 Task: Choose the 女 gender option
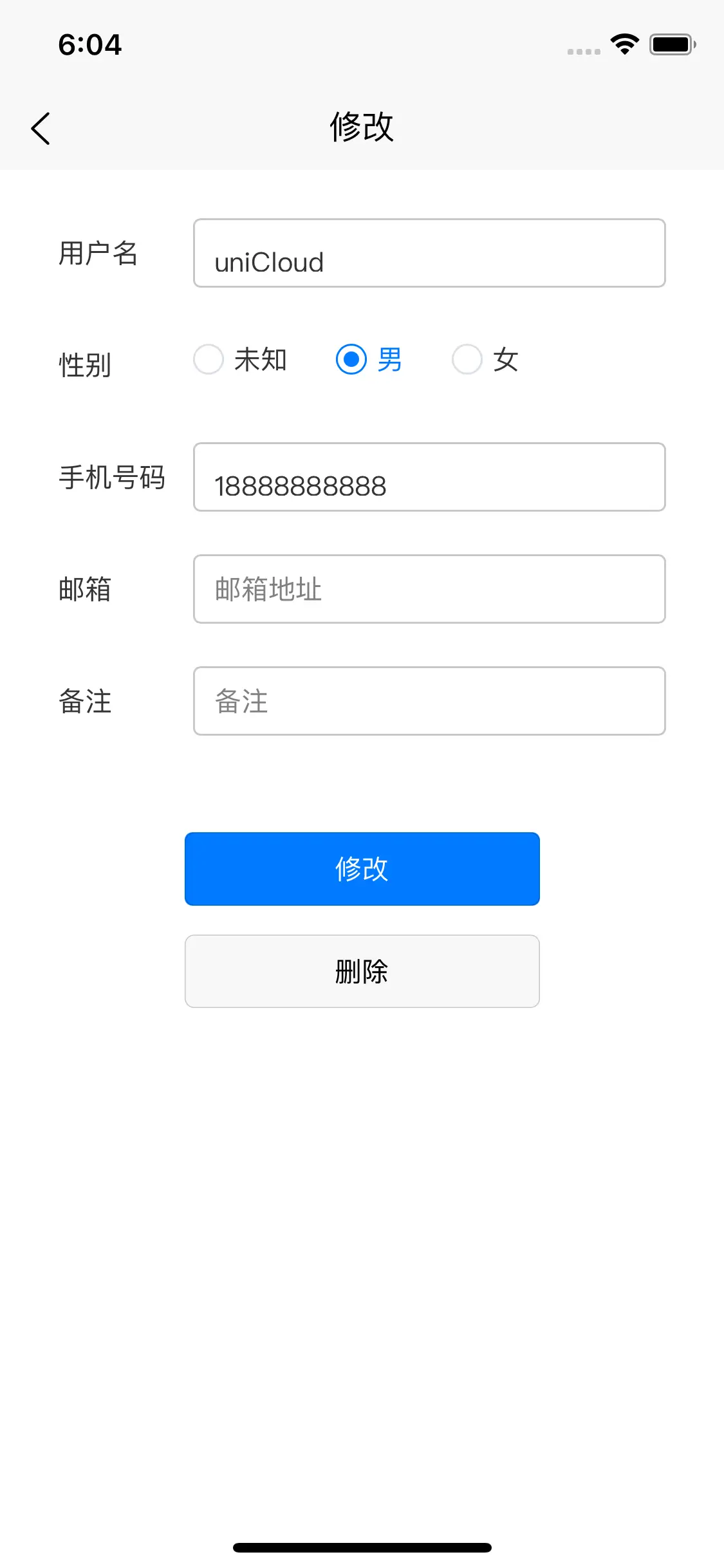point(485,359)
